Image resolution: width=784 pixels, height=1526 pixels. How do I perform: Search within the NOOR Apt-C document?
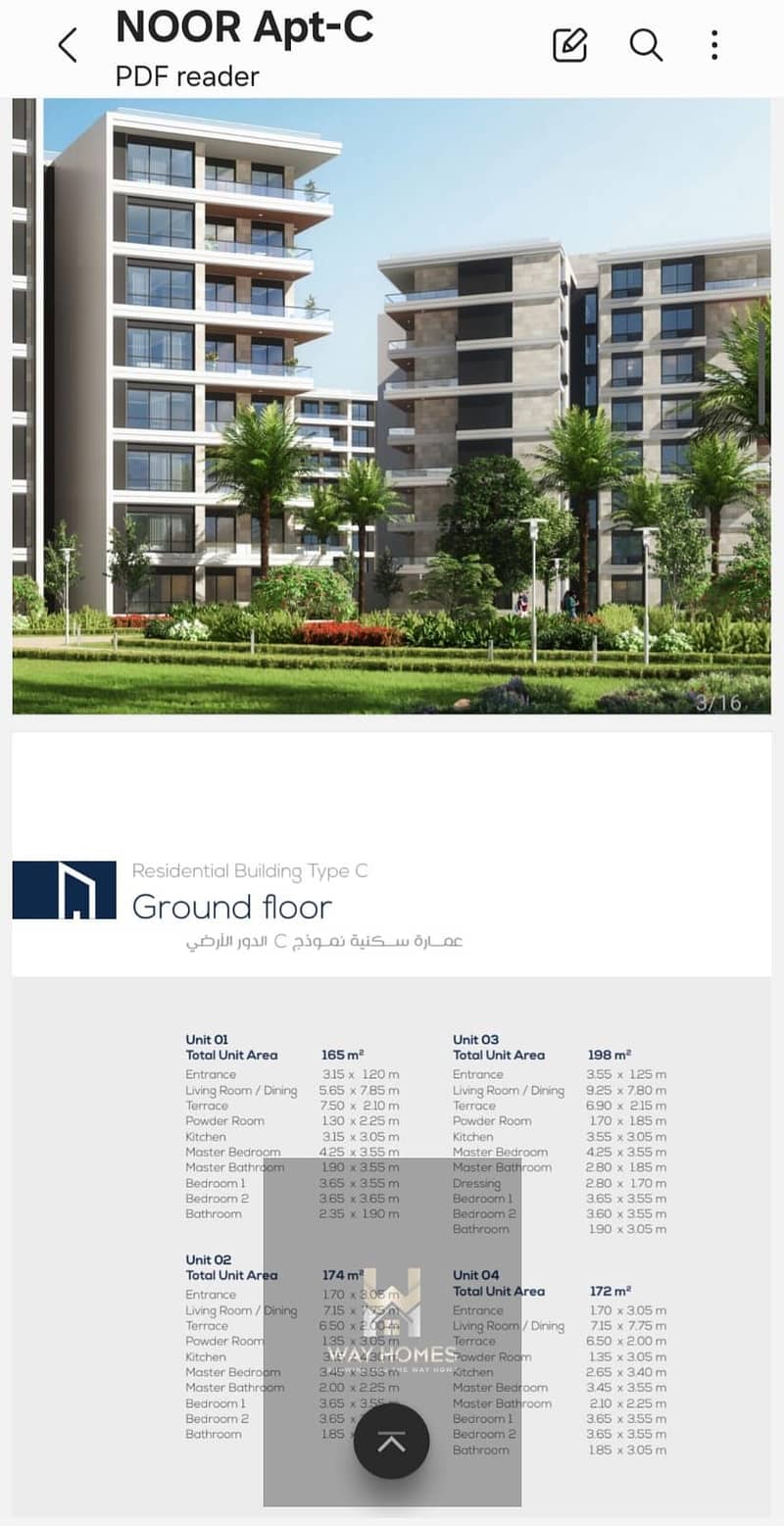pyautogui.click(x=646, y=45)
